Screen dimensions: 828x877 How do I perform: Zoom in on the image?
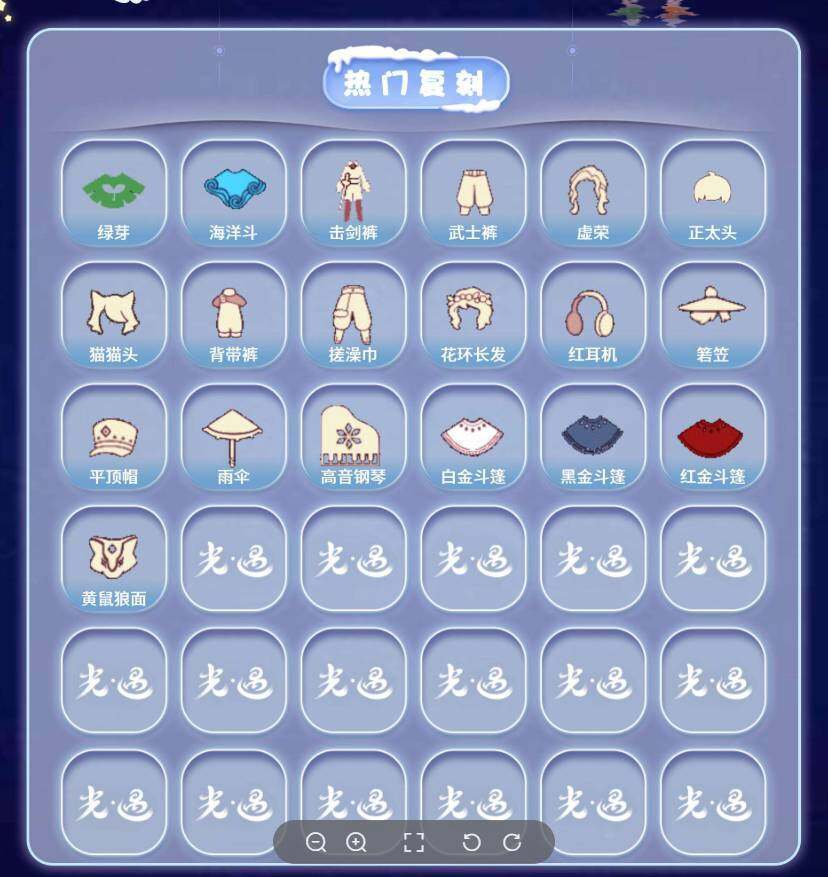click(356, 842)
